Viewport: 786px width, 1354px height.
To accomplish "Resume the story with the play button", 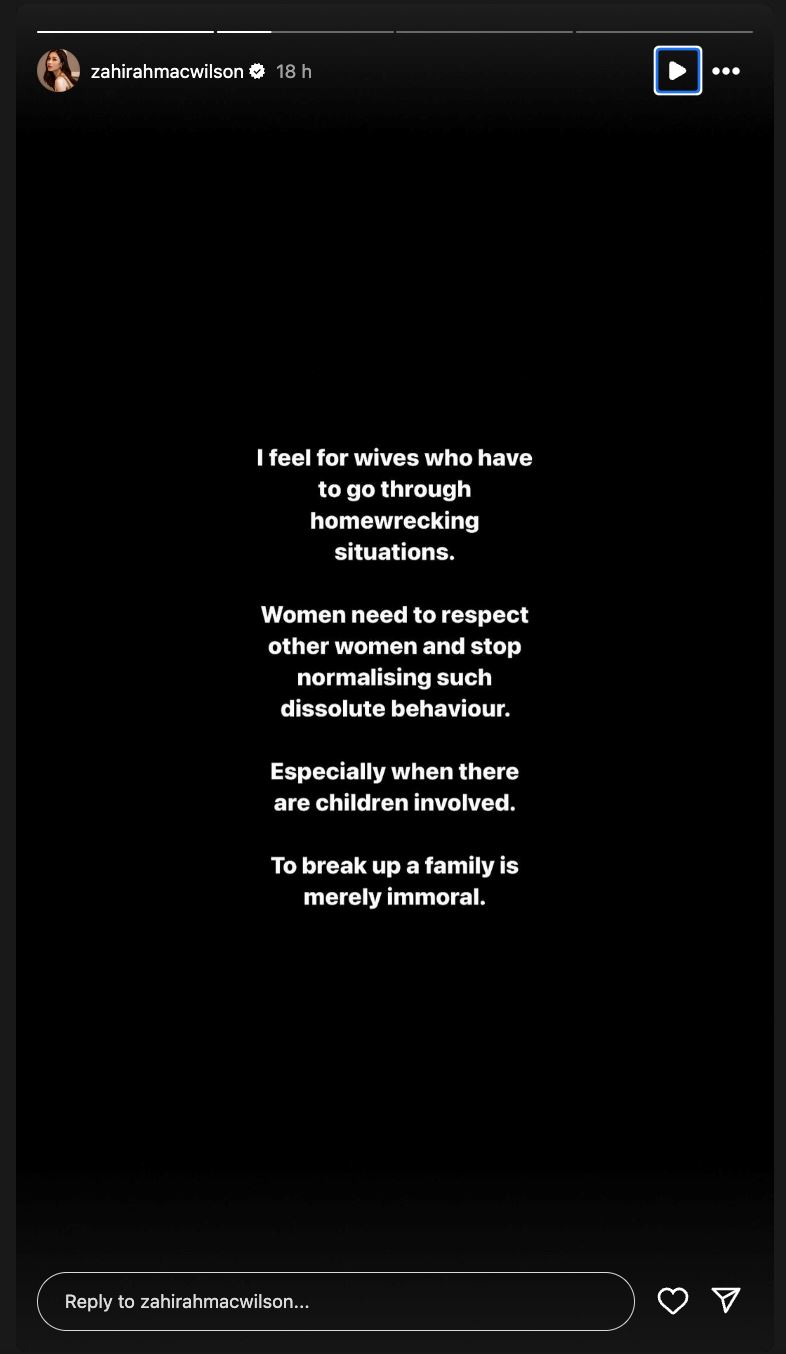I will (677, 71).
